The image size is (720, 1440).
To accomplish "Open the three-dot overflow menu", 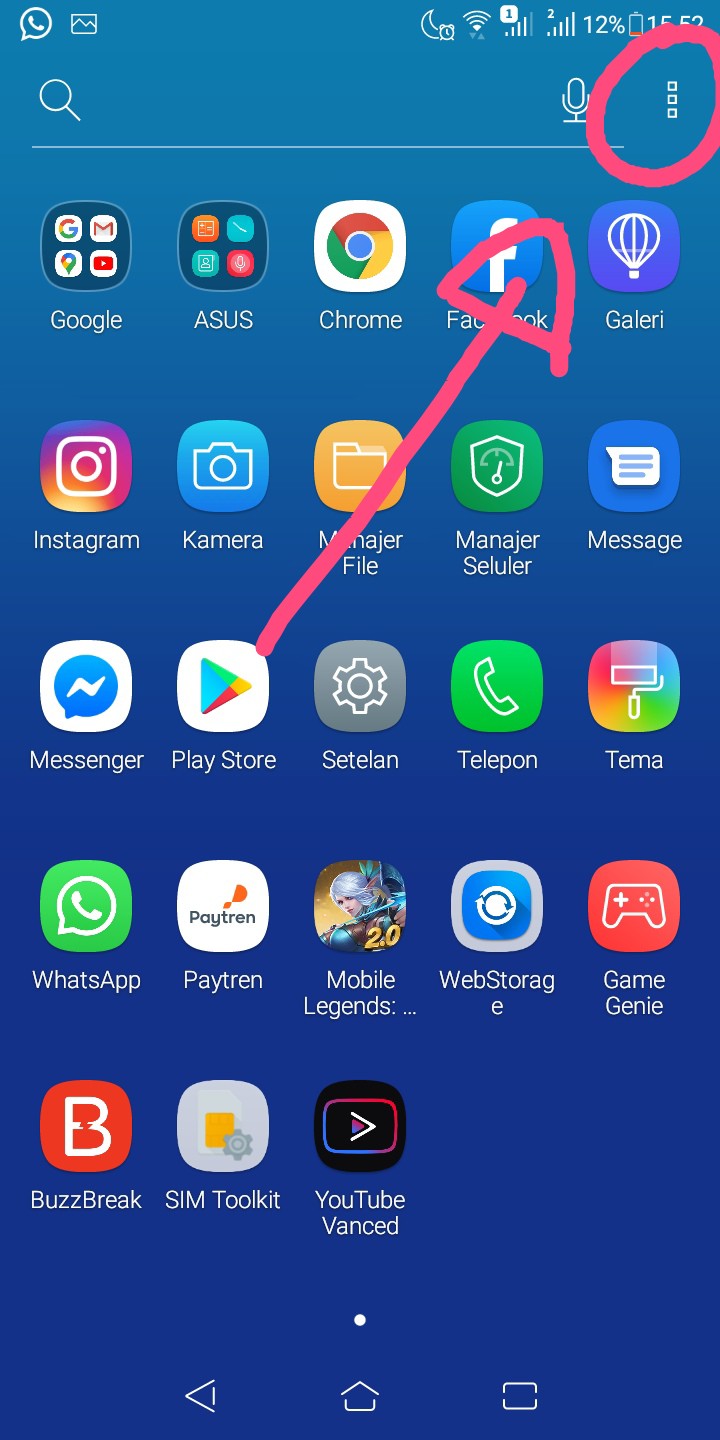I will (x=672, y=101).
